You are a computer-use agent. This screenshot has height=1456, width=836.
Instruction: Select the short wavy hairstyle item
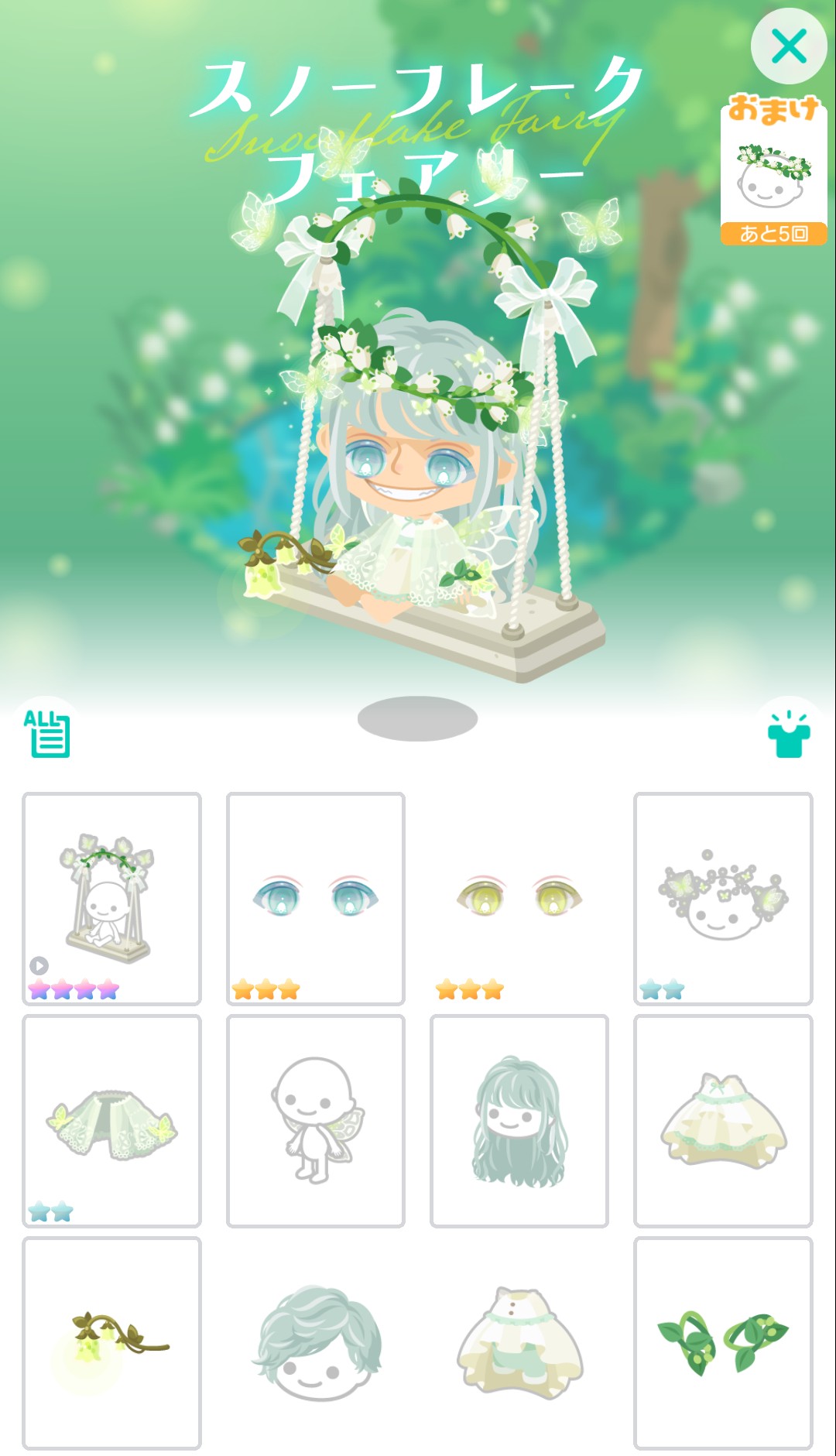click(x=315, y=1342)
